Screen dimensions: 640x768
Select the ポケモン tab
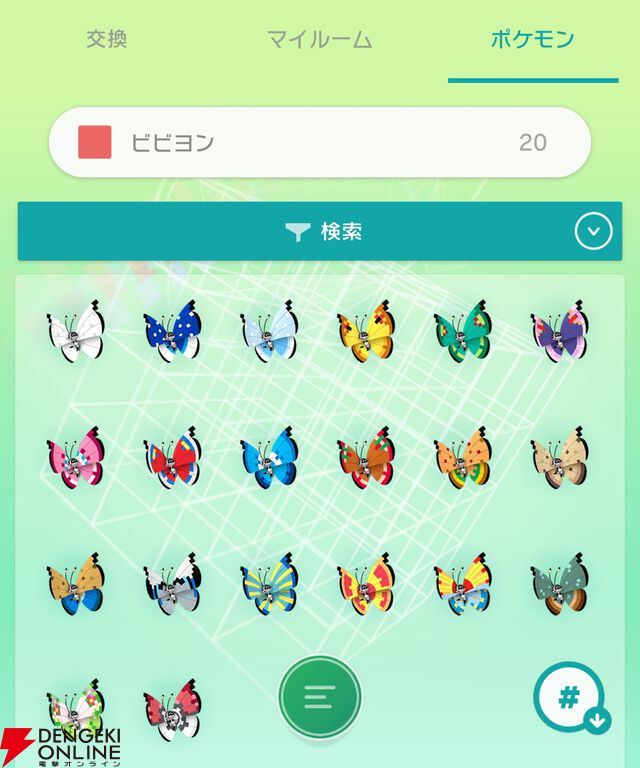[532, 40]
